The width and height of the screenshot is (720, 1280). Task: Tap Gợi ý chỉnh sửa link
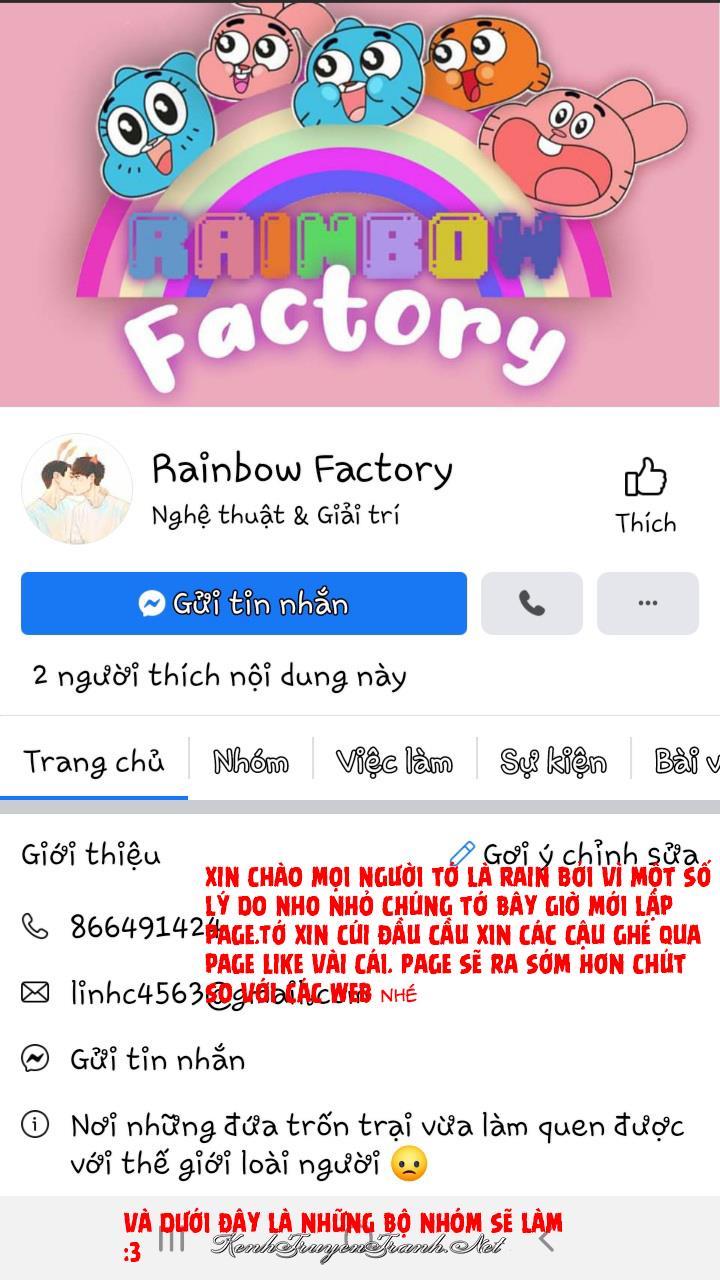coord(578,855)
